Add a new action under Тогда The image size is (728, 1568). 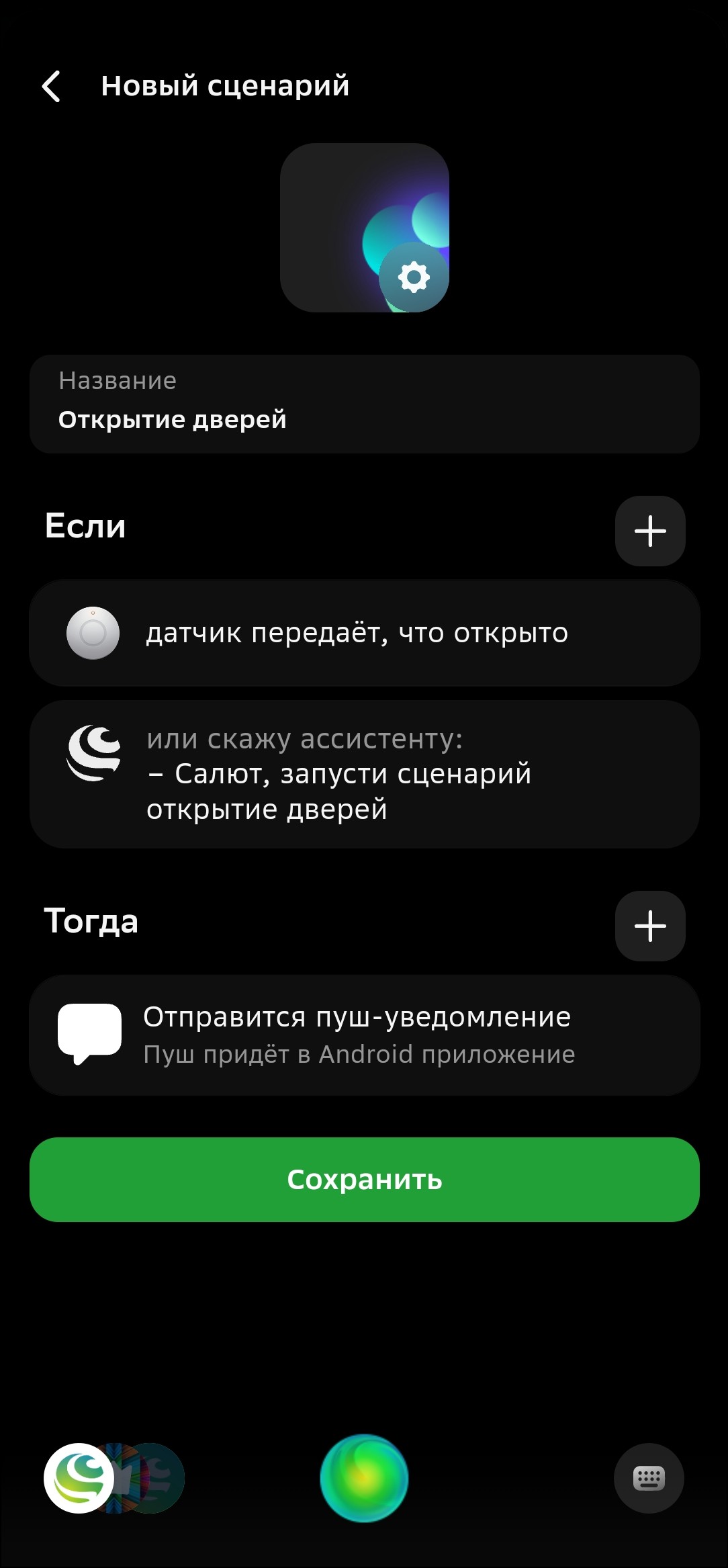pos(649,926)
